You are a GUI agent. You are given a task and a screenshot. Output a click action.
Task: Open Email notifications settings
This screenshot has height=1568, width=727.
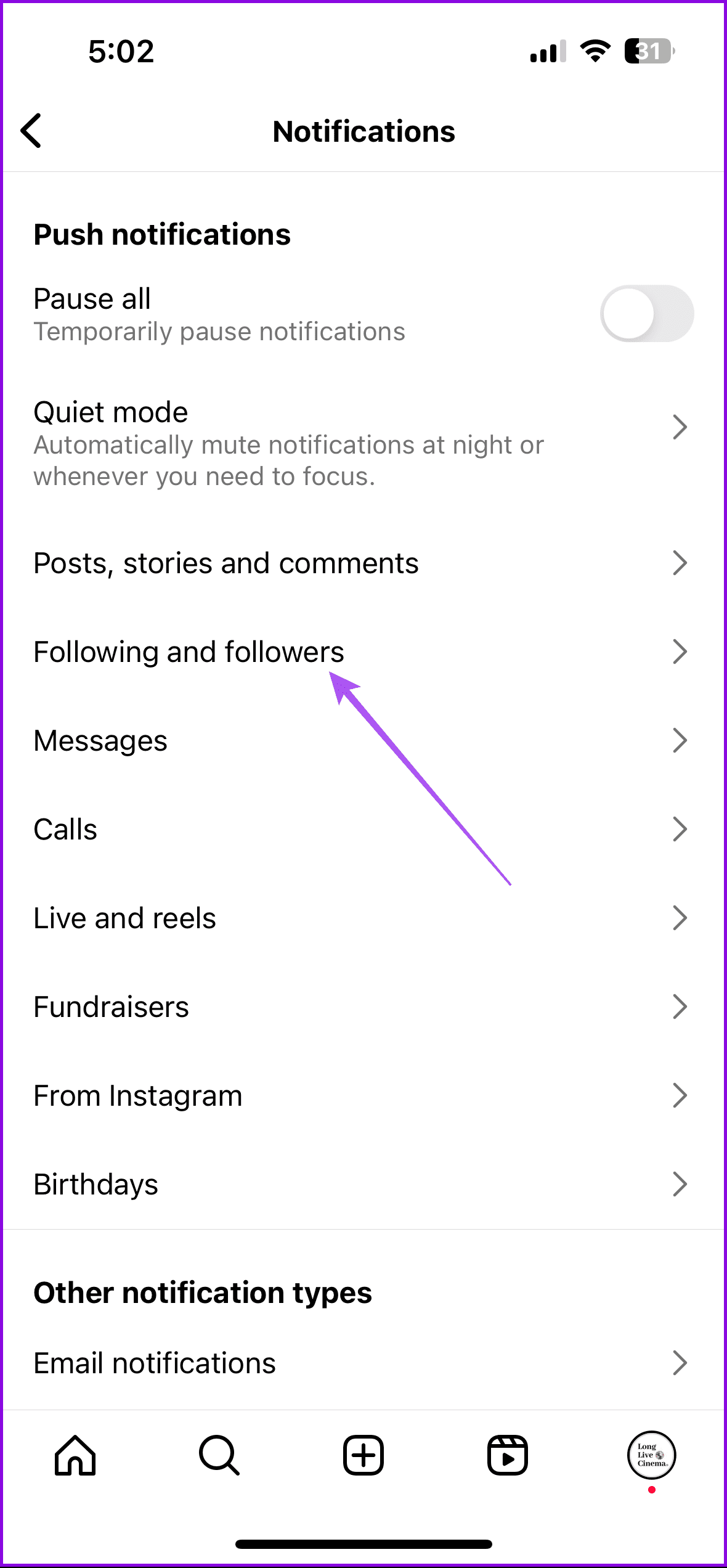coord(155,1363)
